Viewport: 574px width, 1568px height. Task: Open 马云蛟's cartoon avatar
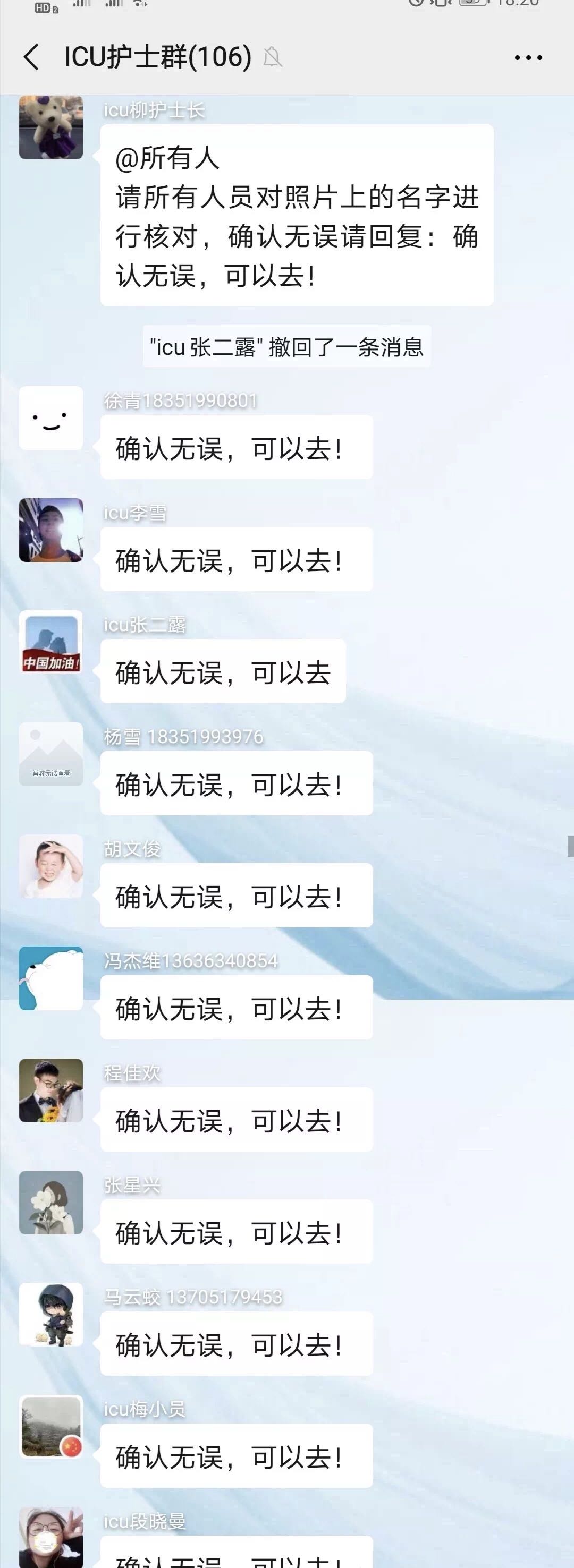click(51, 1314)
